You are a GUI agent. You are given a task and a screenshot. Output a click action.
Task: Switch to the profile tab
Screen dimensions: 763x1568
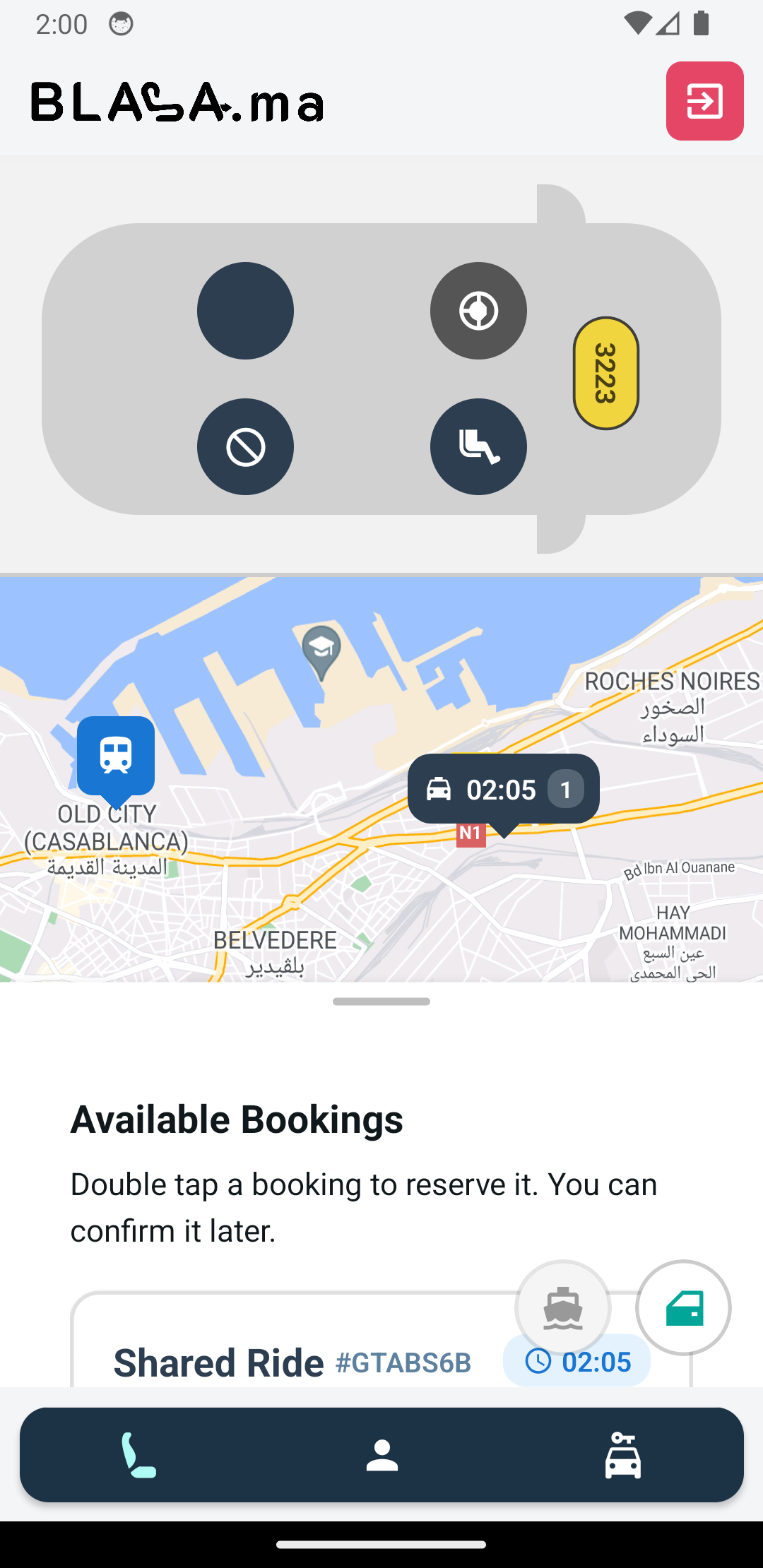tap(381, 1455)
